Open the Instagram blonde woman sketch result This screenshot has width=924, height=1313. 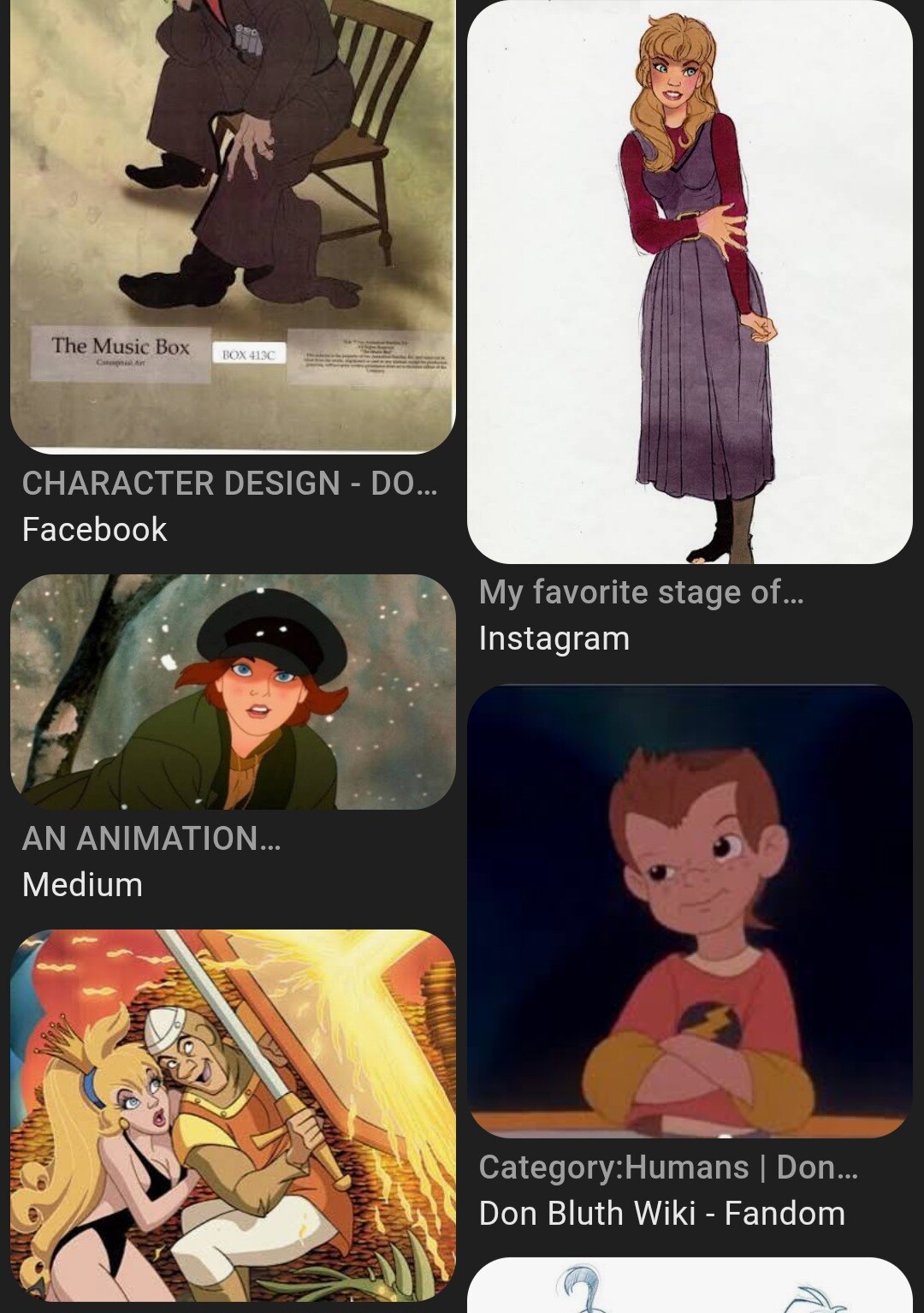pyautogui.click(x=690, y=282)
